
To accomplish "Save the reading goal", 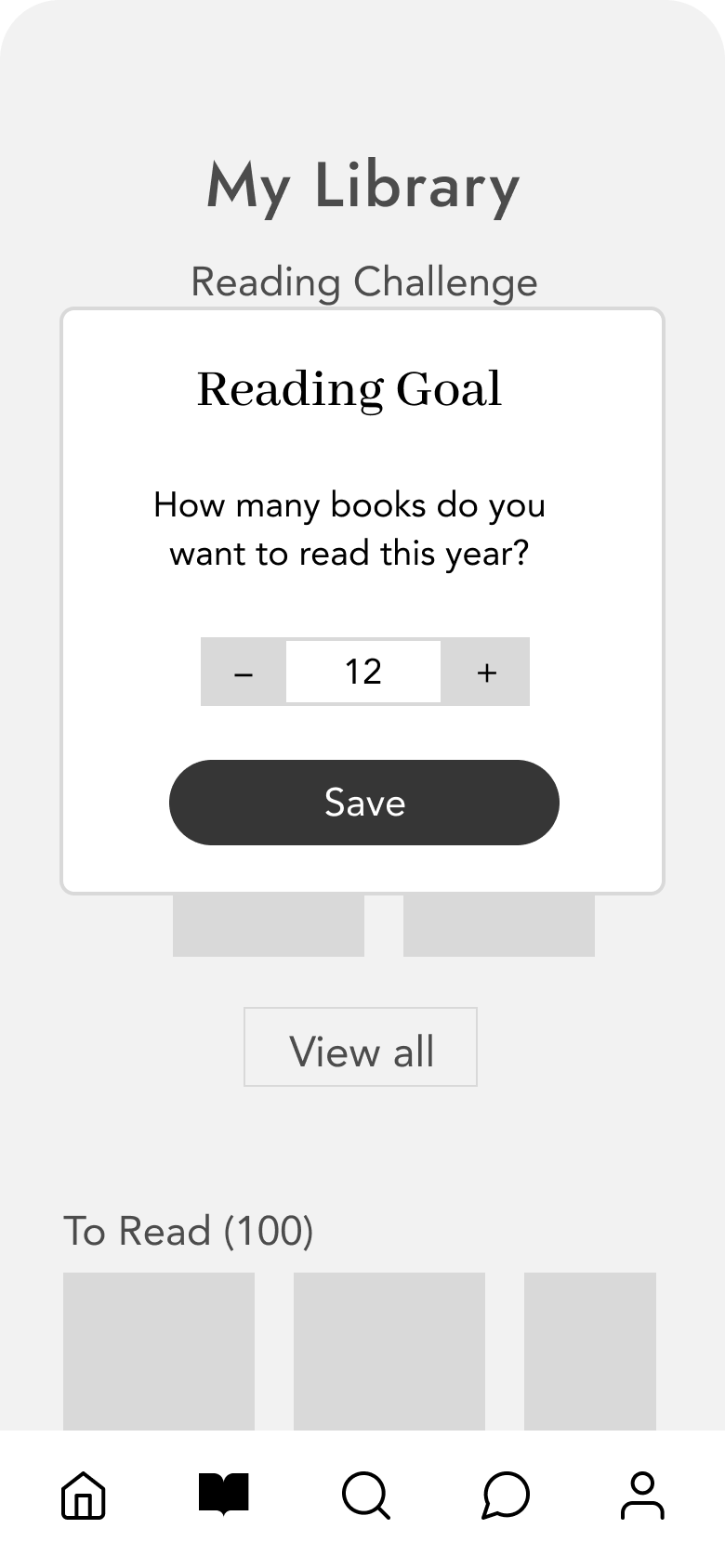I will click(x=364, y=803).
